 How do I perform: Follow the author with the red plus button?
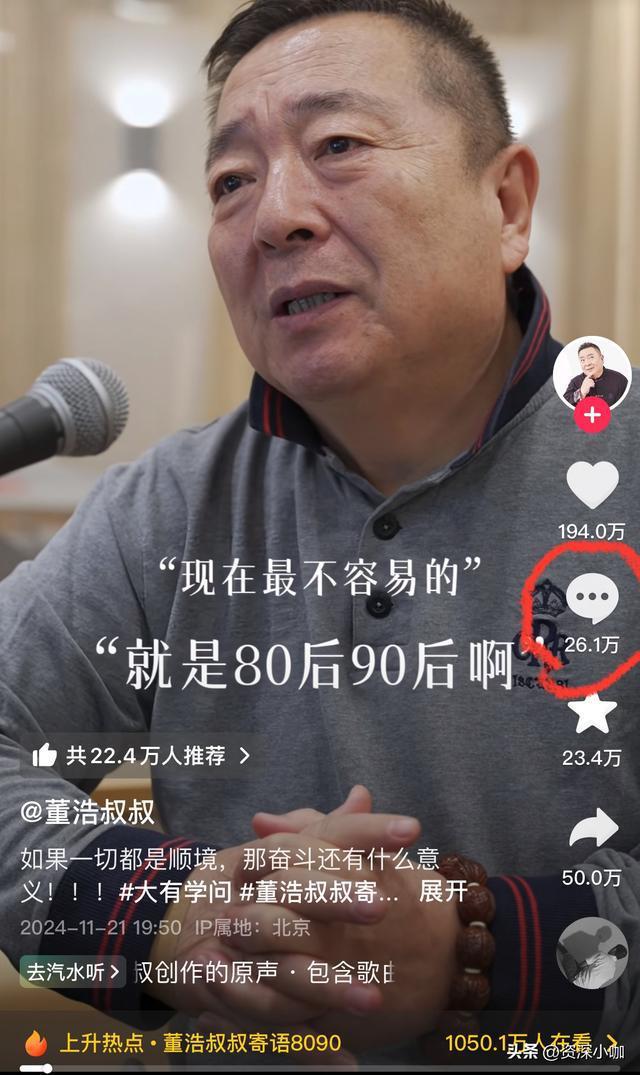click(x=593, y=415)
